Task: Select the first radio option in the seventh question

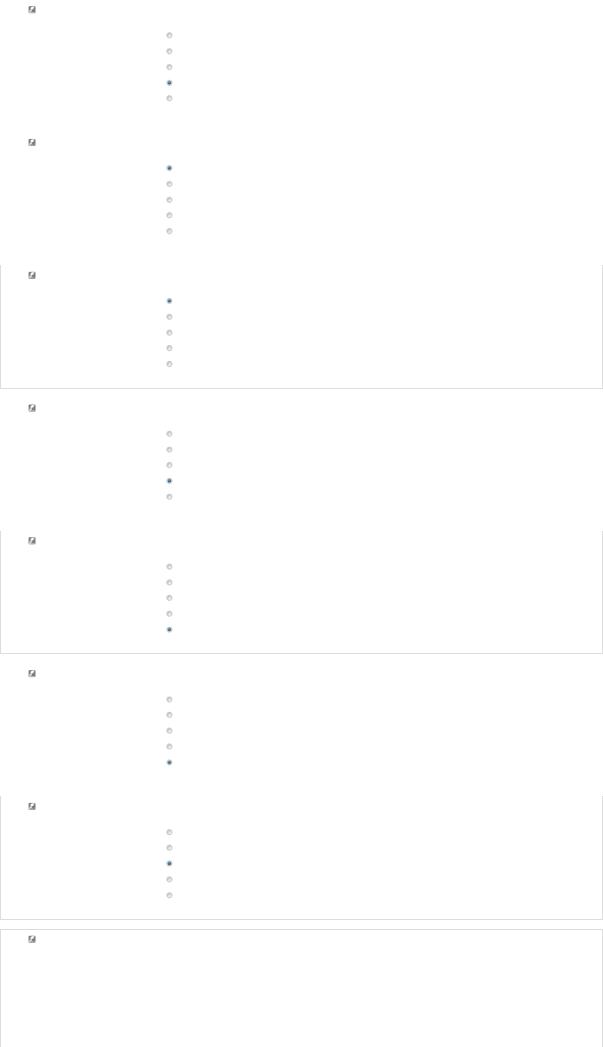Action: 169,832
